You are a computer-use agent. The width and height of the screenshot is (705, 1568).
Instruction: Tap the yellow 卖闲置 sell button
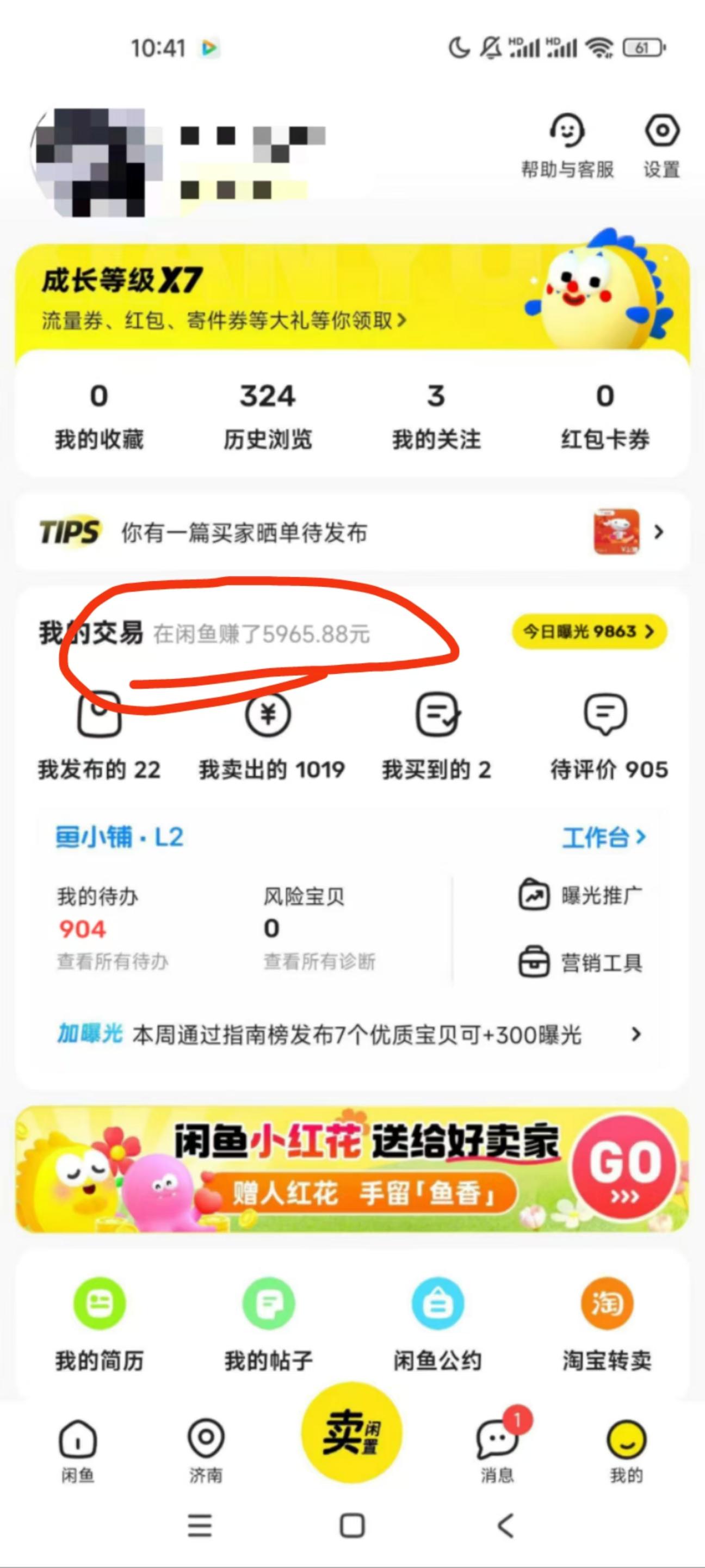[x=351, y=1433]
